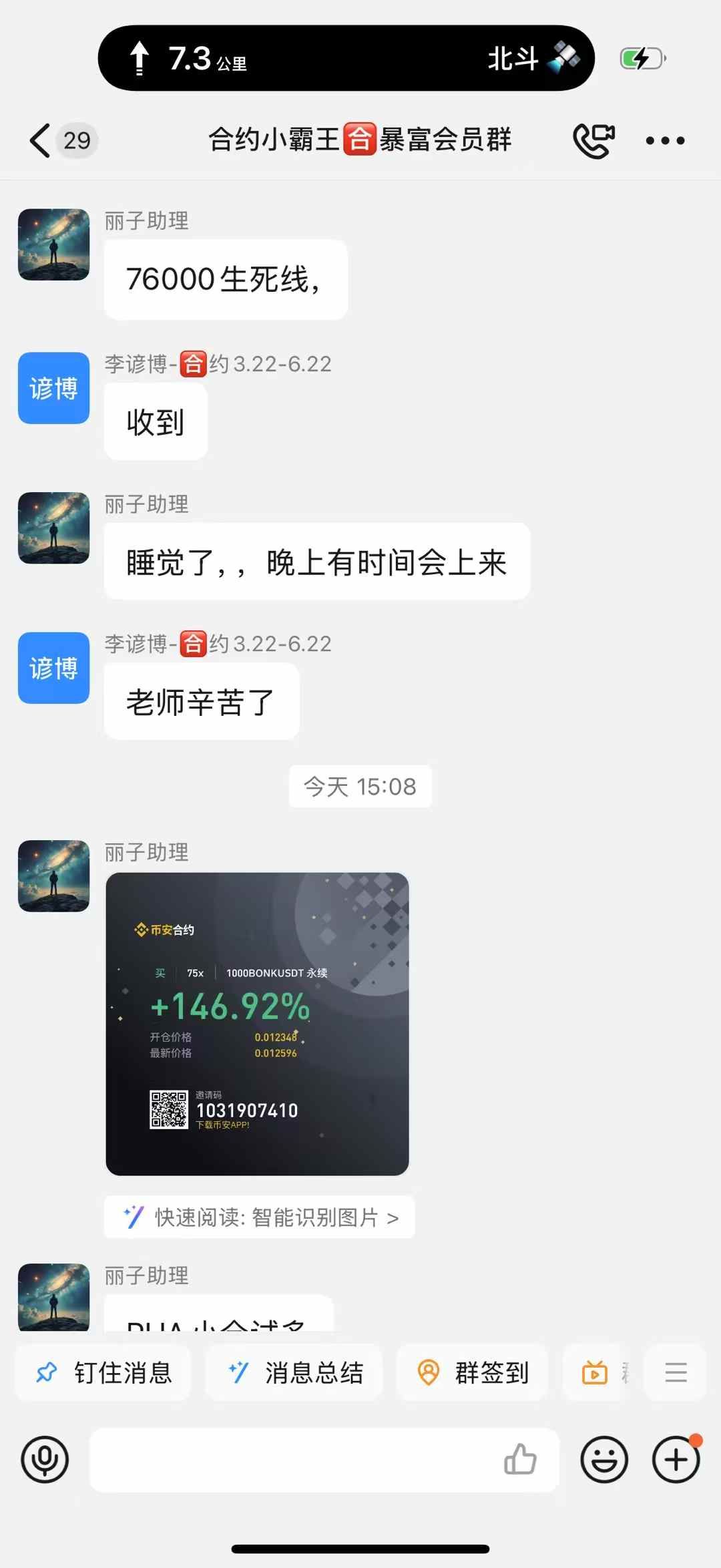Open the navigation pill showing 7.3 公里
The height and width of the screenshot is (1568, 721).
pyautogui.click(x=346, y=58)
